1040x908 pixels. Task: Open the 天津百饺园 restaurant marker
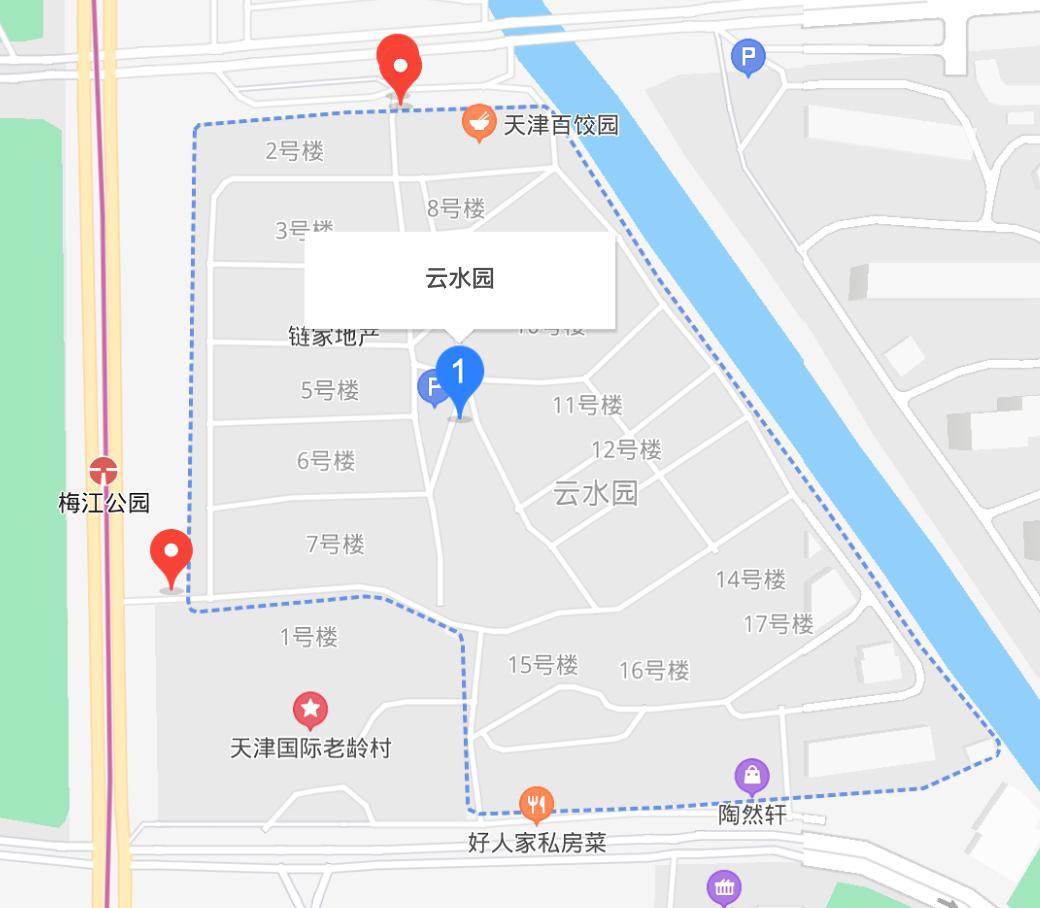(480, 123)
